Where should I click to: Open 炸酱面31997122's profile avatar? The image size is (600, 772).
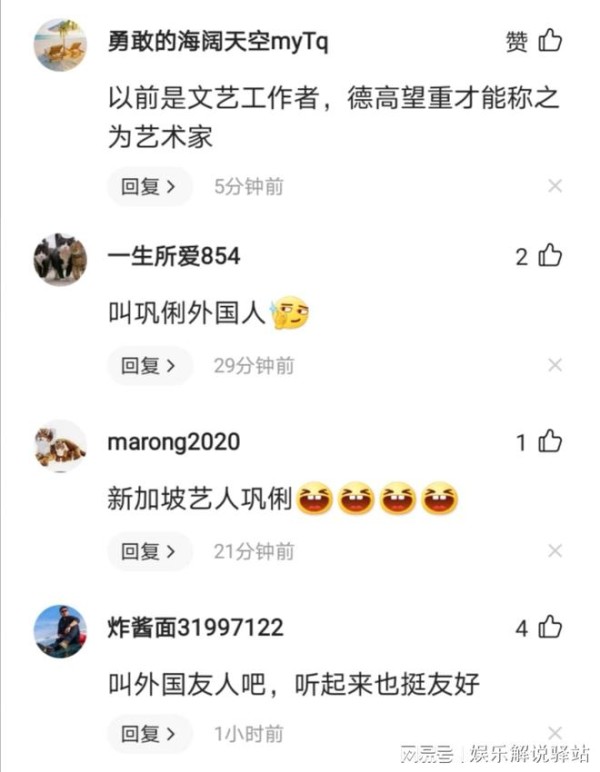pyautogui.click(x=60, y=631)
